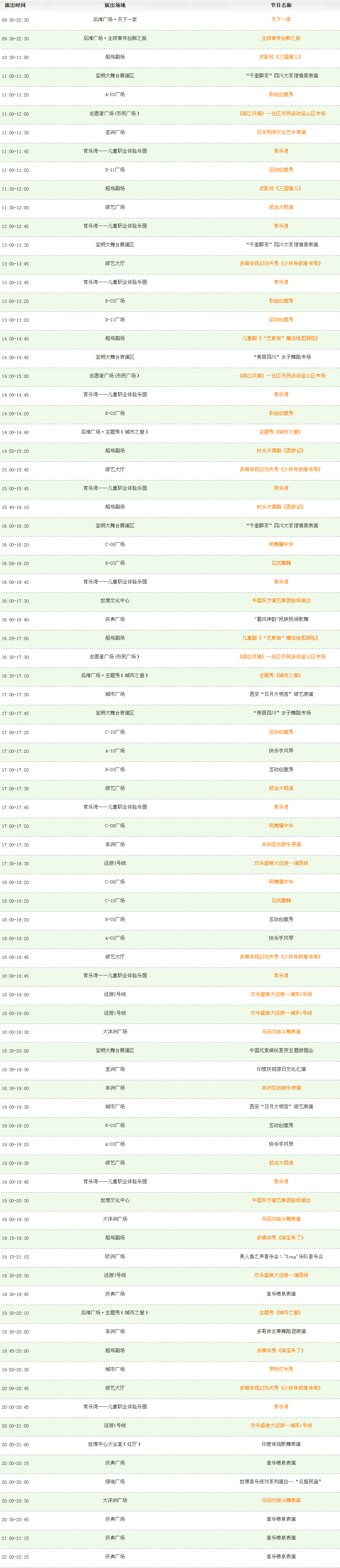Image resolution: width=340 pixels, height=1568 pixels.
Task: Open 杖头木偶剧《西游记》 at 14:50
Action: 281,451
